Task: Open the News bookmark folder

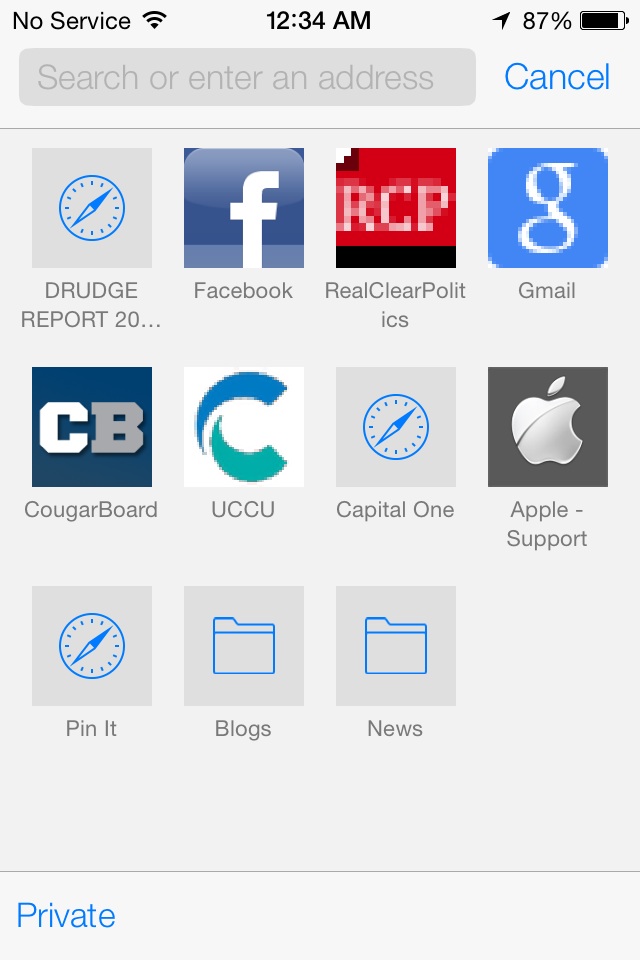Action: point(396,646)
